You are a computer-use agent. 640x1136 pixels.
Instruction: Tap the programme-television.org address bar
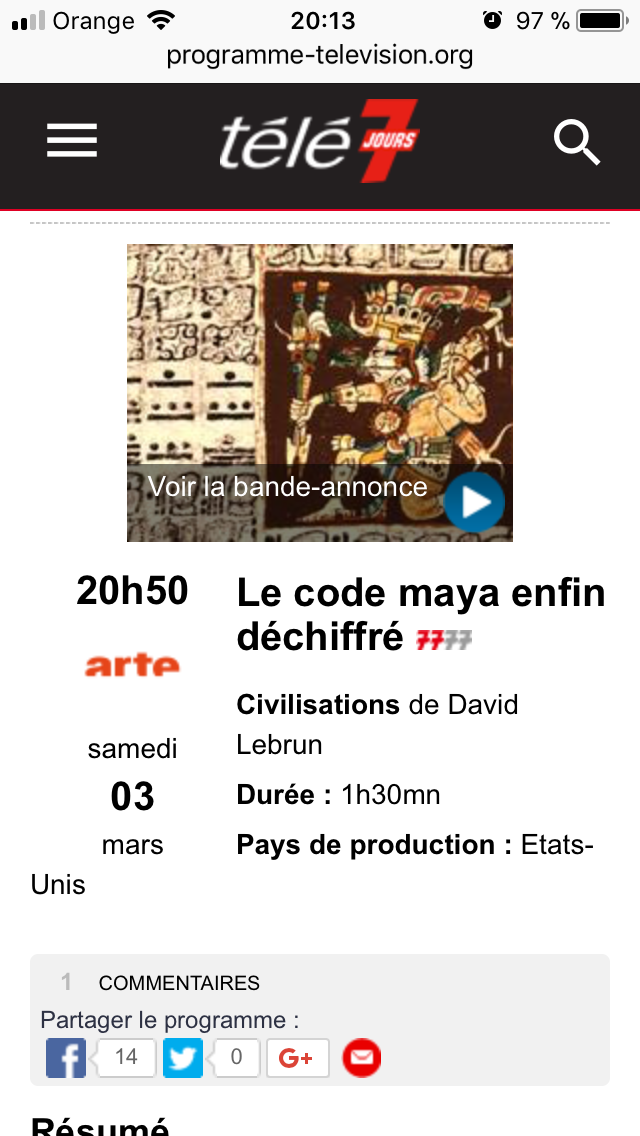[x=320, y=56]
